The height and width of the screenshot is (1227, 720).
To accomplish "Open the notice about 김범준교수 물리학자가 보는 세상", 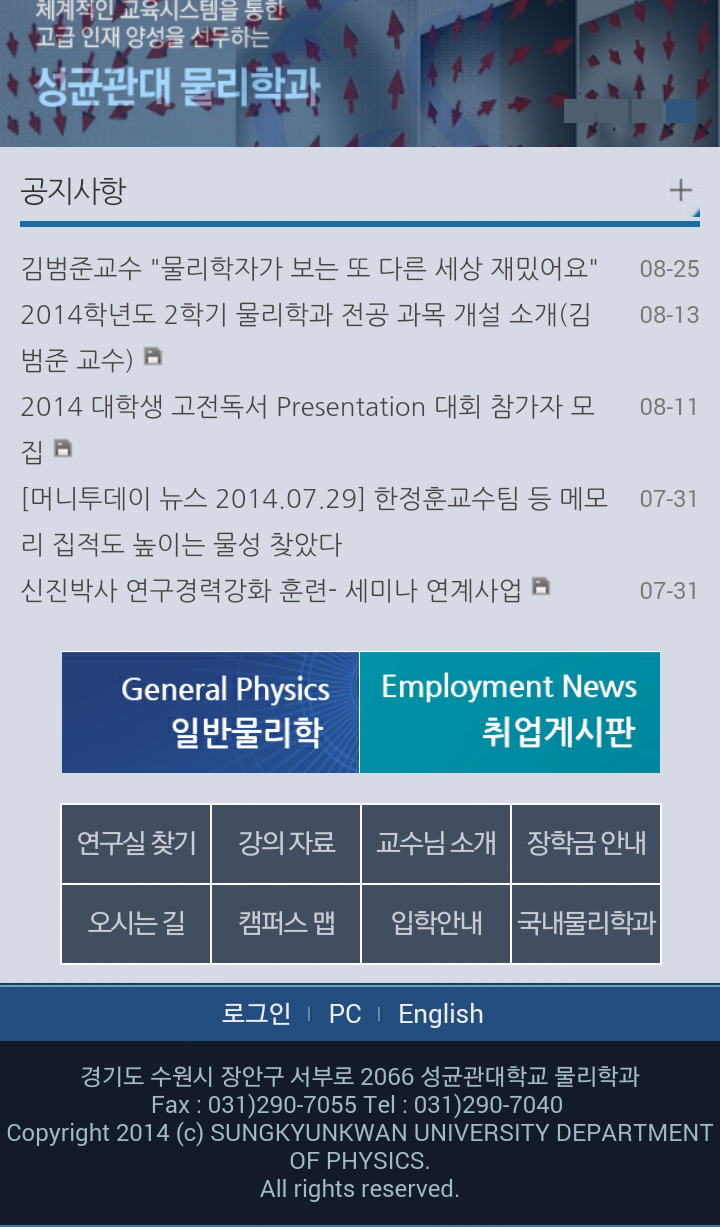I will (309, 269).
